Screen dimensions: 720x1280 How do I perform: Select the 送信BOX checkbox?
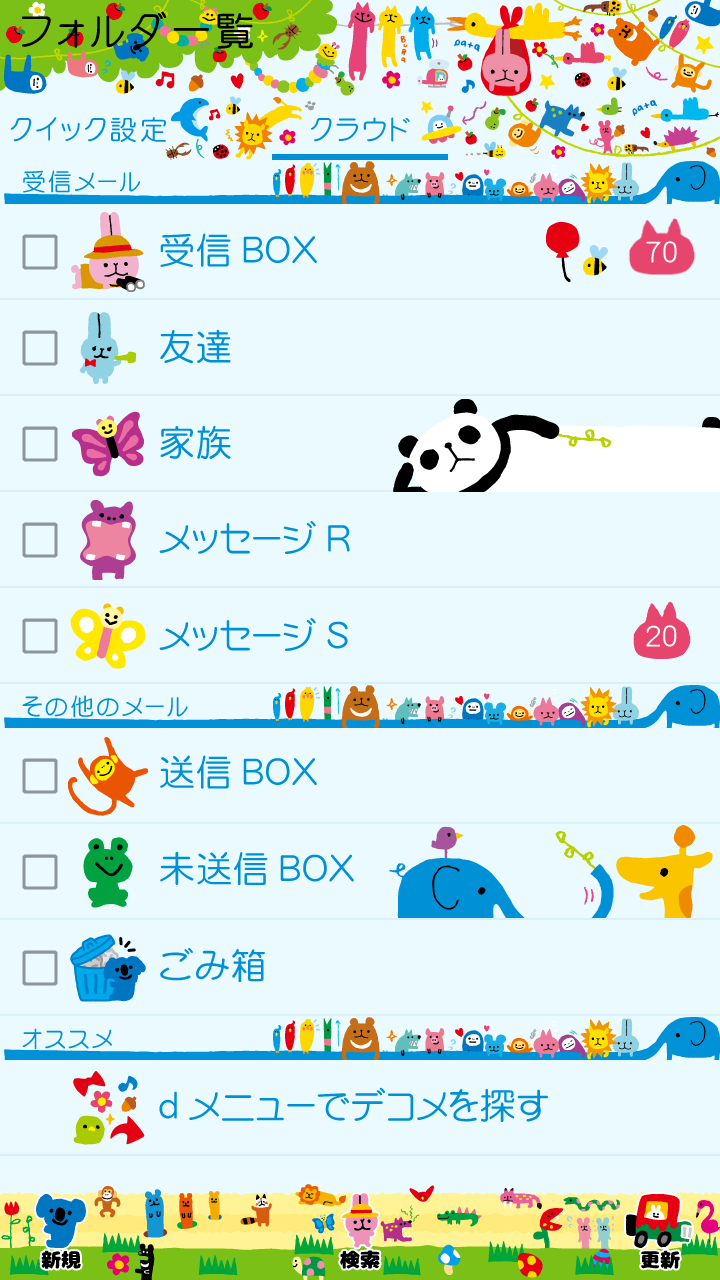pyautogui.click(x=40, y=776)
